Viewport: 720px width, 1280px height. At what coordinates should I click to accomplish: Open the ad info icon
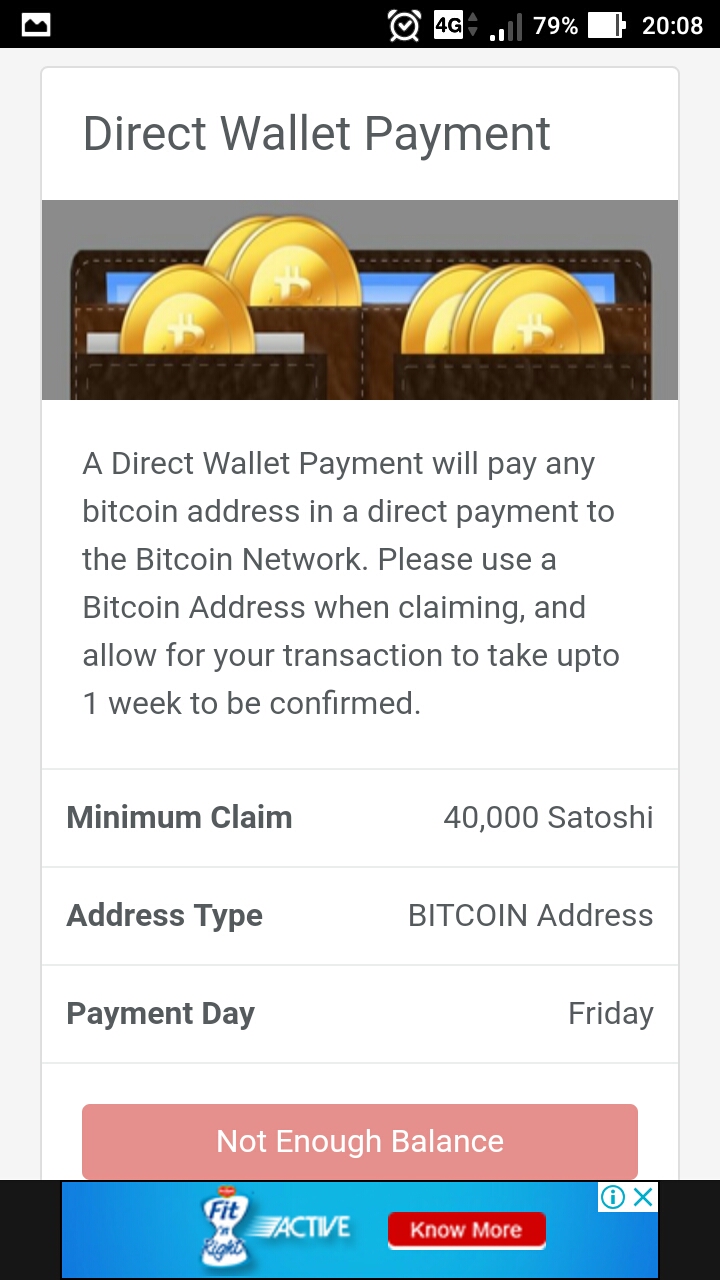point(613,1197)
